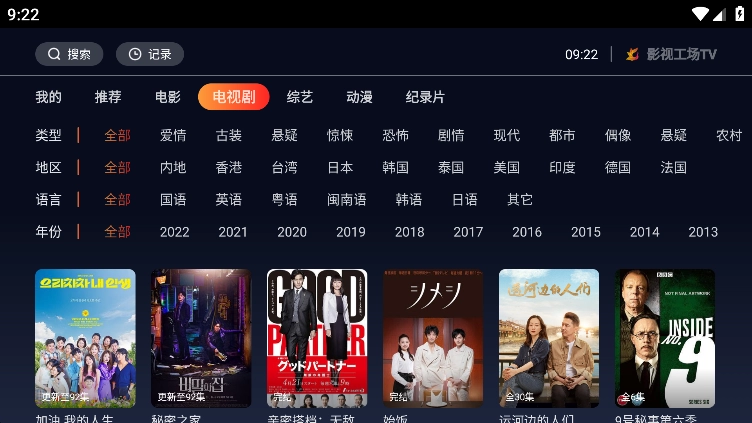Open the 运河边的人们 drama card
The height and width of the screenshot is (423, 752).
[x=549, y=338]
